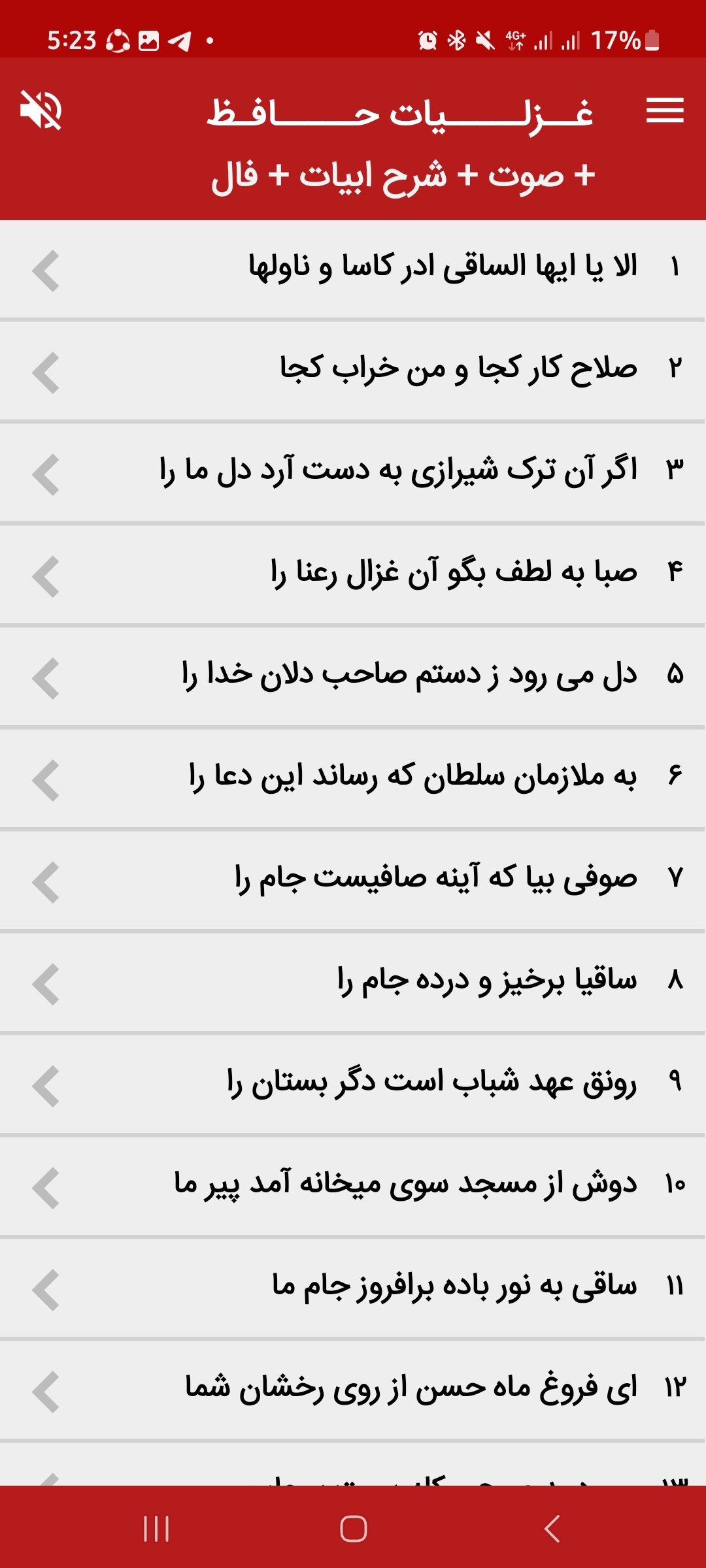Open ghazal 7 صوفی بیا که آینه
This screenshot has height=1568, width=706.
click(x=353, y=881)
